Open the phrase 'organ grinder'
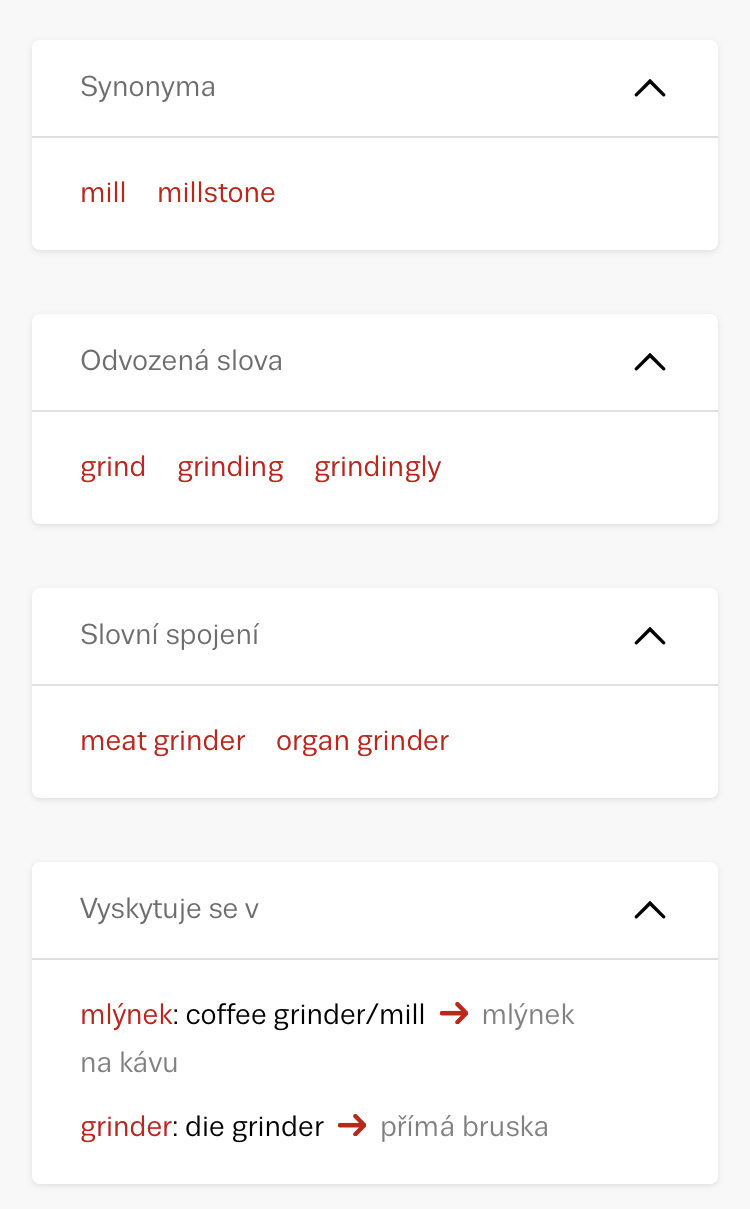Screen dimensions: 750x1209 [362, 740]
